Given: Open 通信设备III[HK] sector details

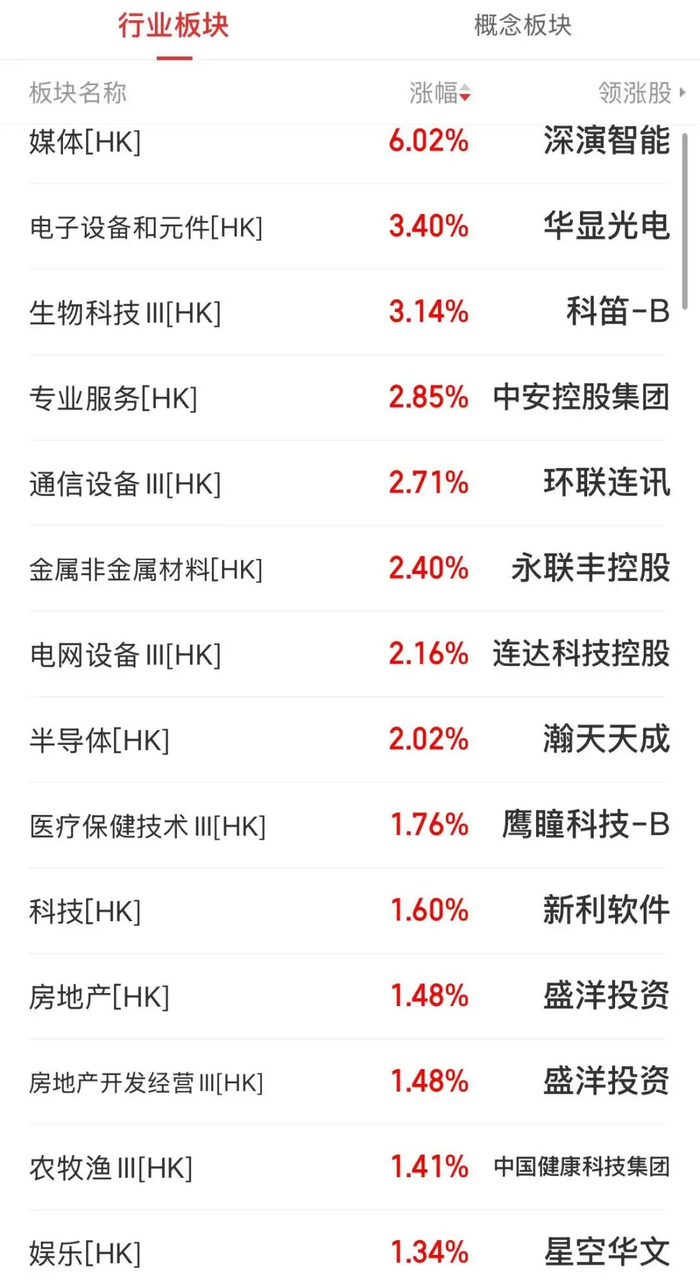Looking at the screenshot, I should (x=349, y=484).
